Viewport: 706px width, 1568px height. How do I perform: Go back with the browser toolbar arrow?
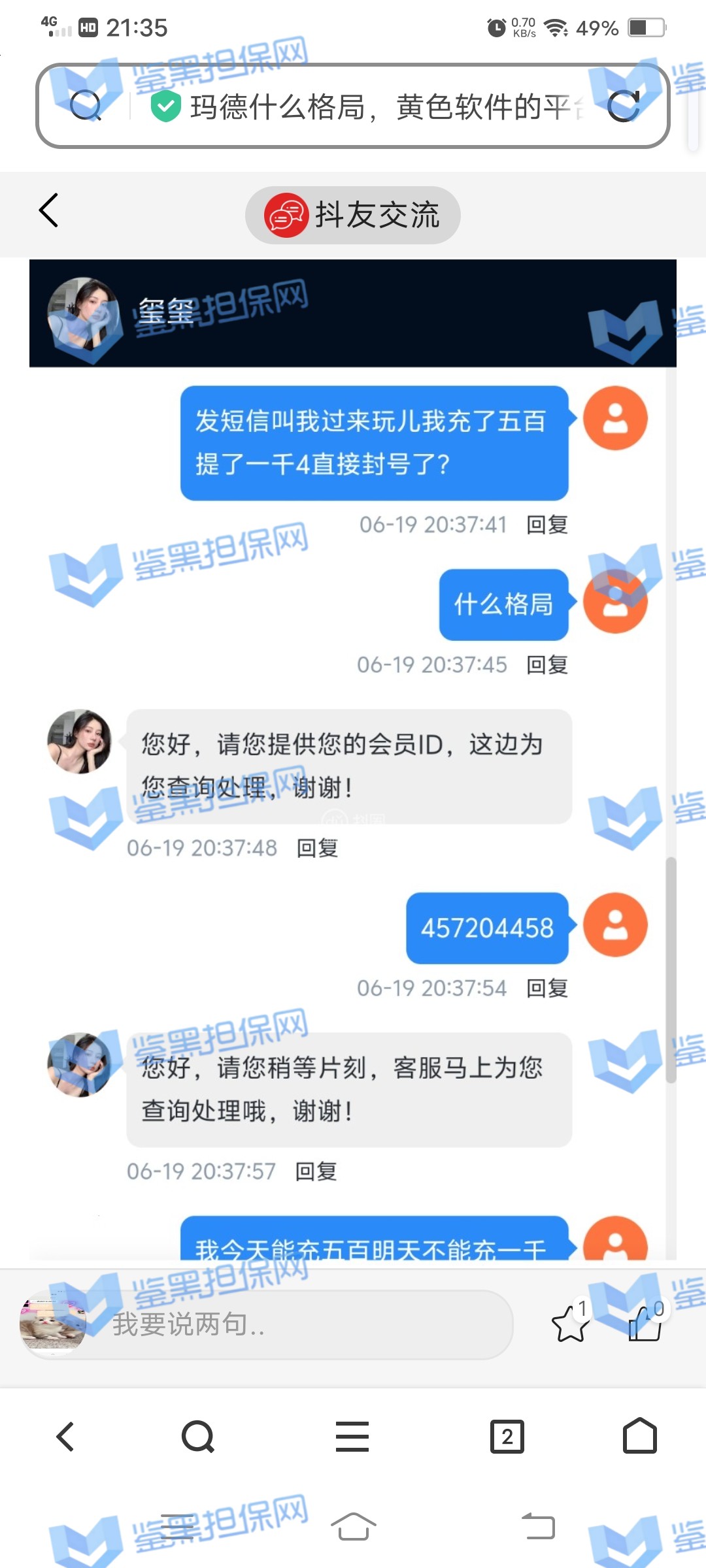pos(65,1437)
